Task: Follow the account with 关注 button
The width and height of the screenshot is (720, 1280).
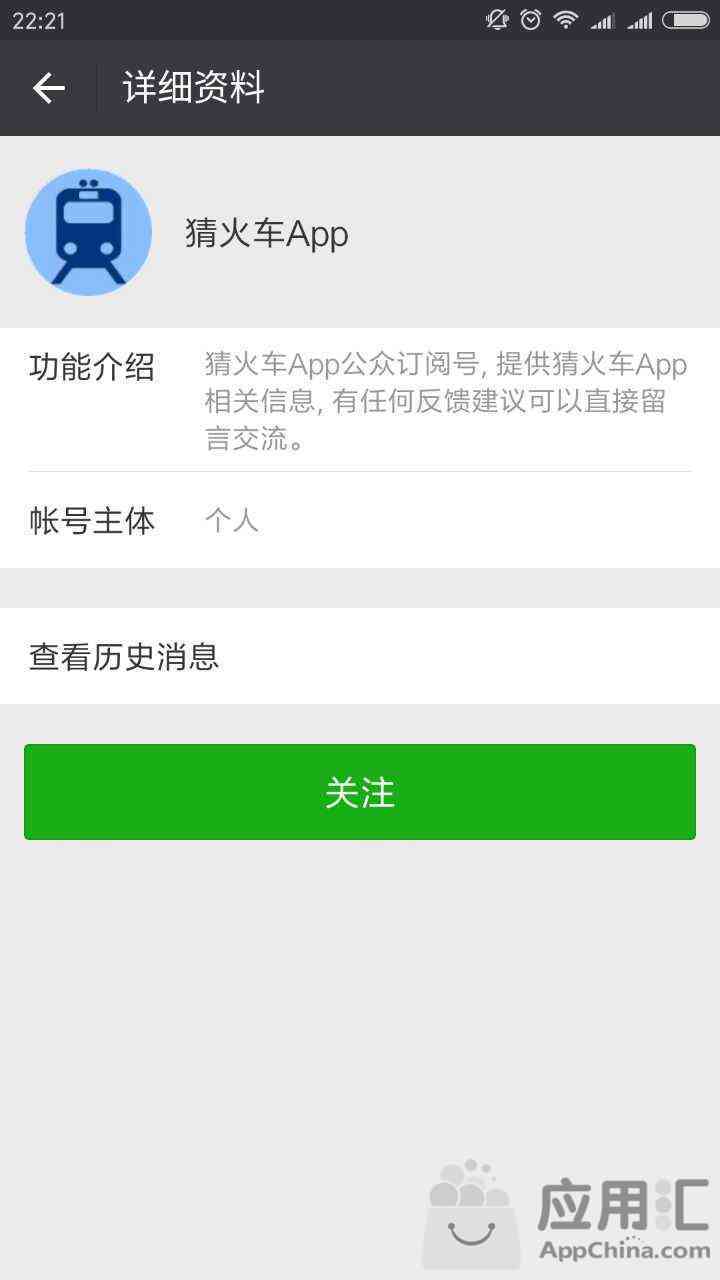Action: pyautogui.click(x=360, y=792)
